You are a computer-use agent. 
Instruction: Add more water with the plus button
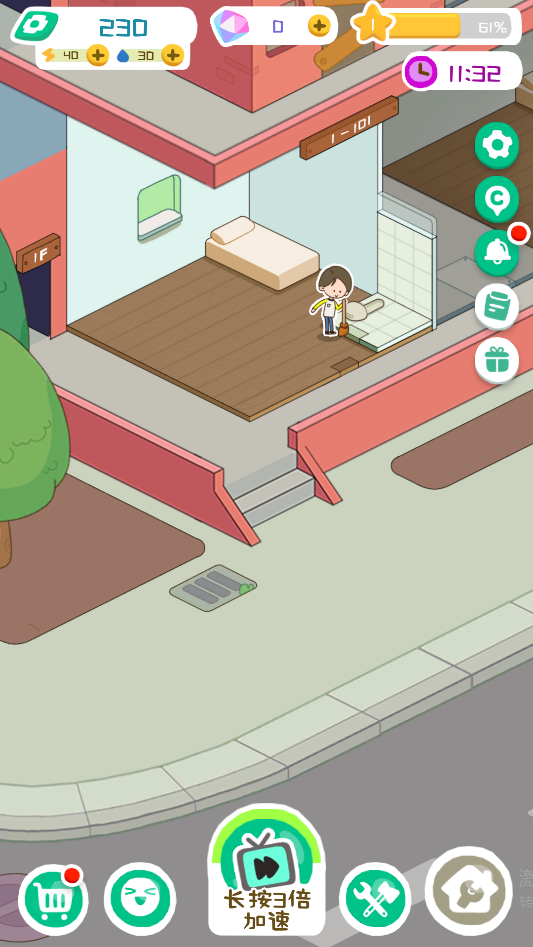[172, 56]
